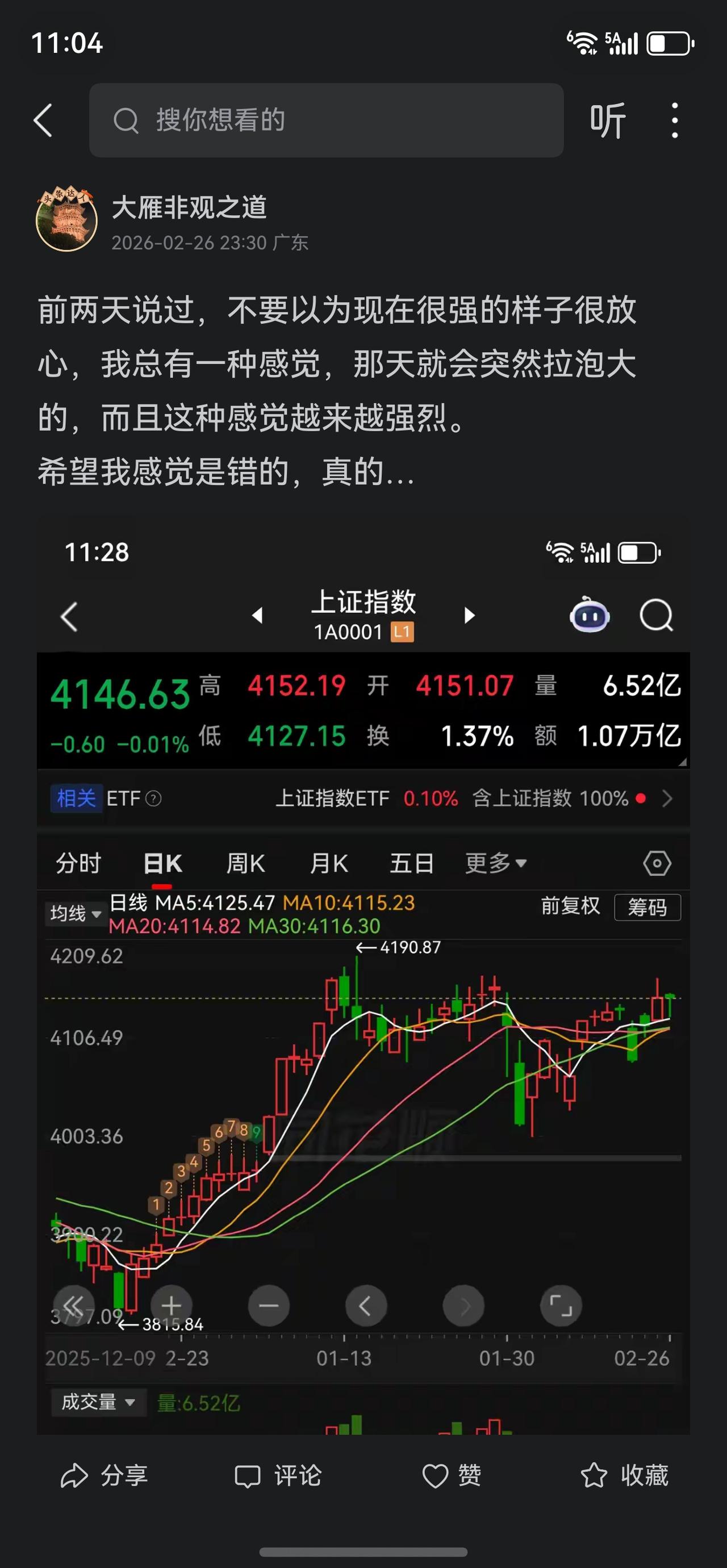Toggle the 筹码 chip distribution overlay

647,907
